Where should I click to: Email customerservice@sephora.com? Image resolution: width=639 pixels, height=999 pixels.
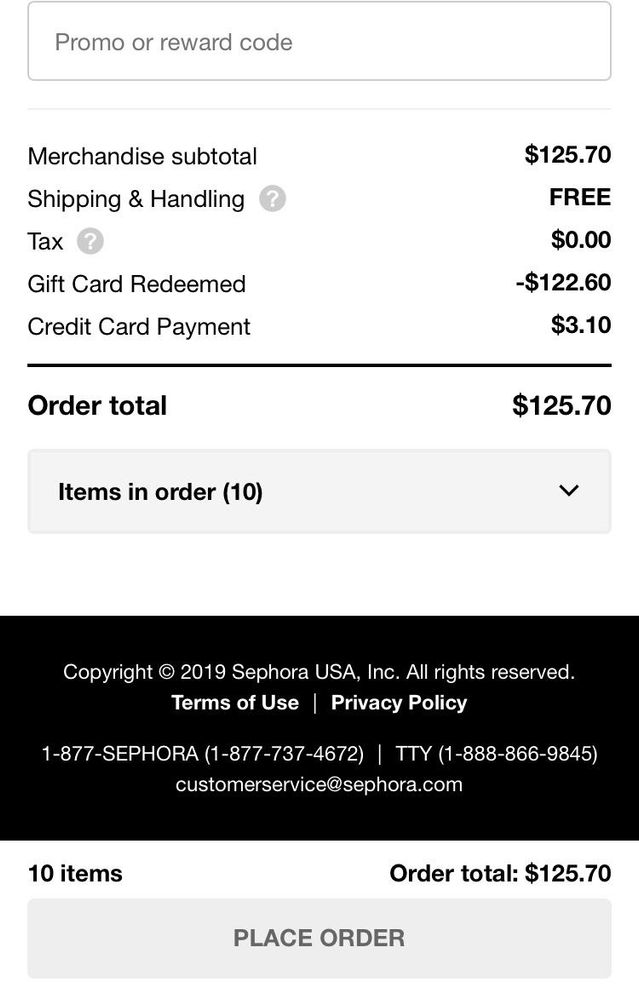click(x=319, y=784)
